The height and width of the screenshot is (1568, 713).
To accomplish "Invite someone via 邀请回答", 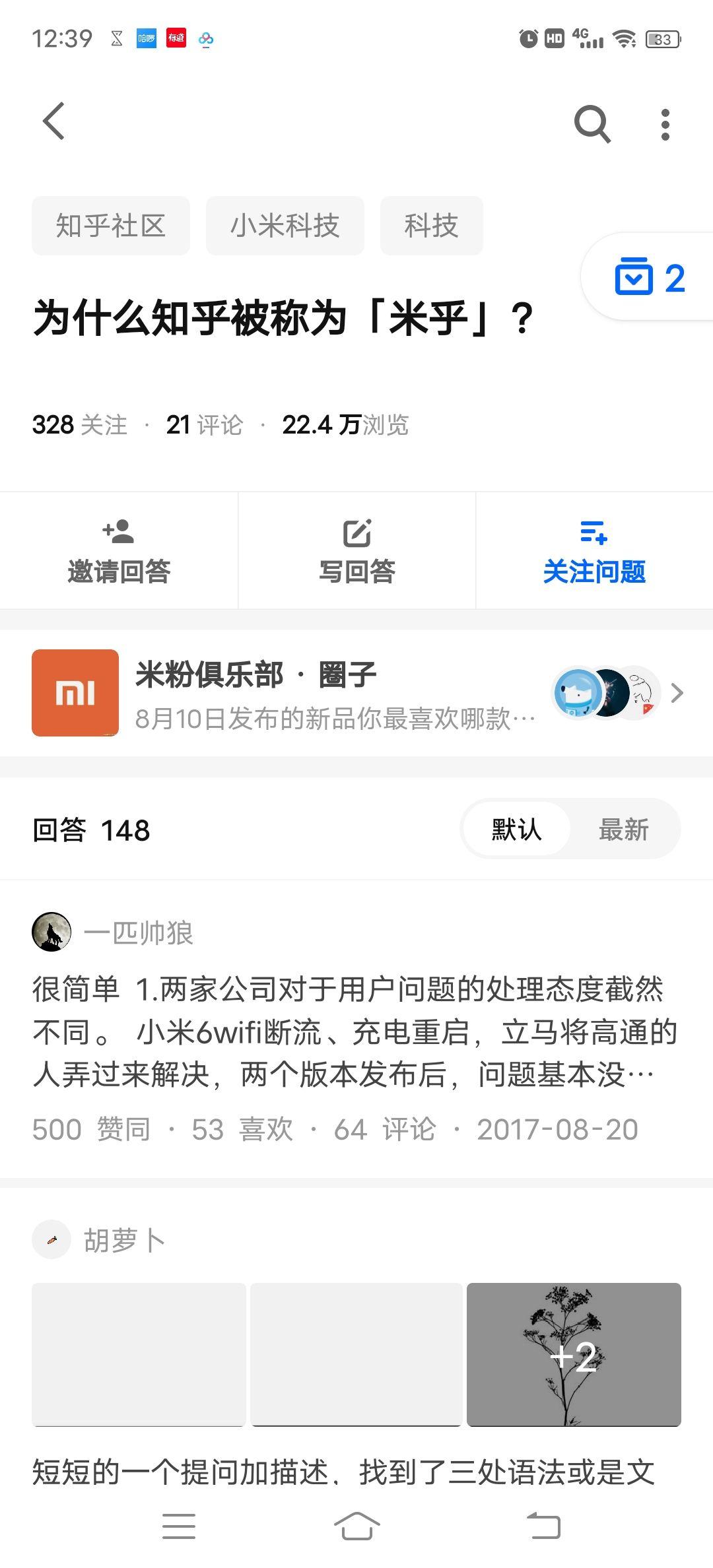I will pyautogui.click(x=119, y=552).
